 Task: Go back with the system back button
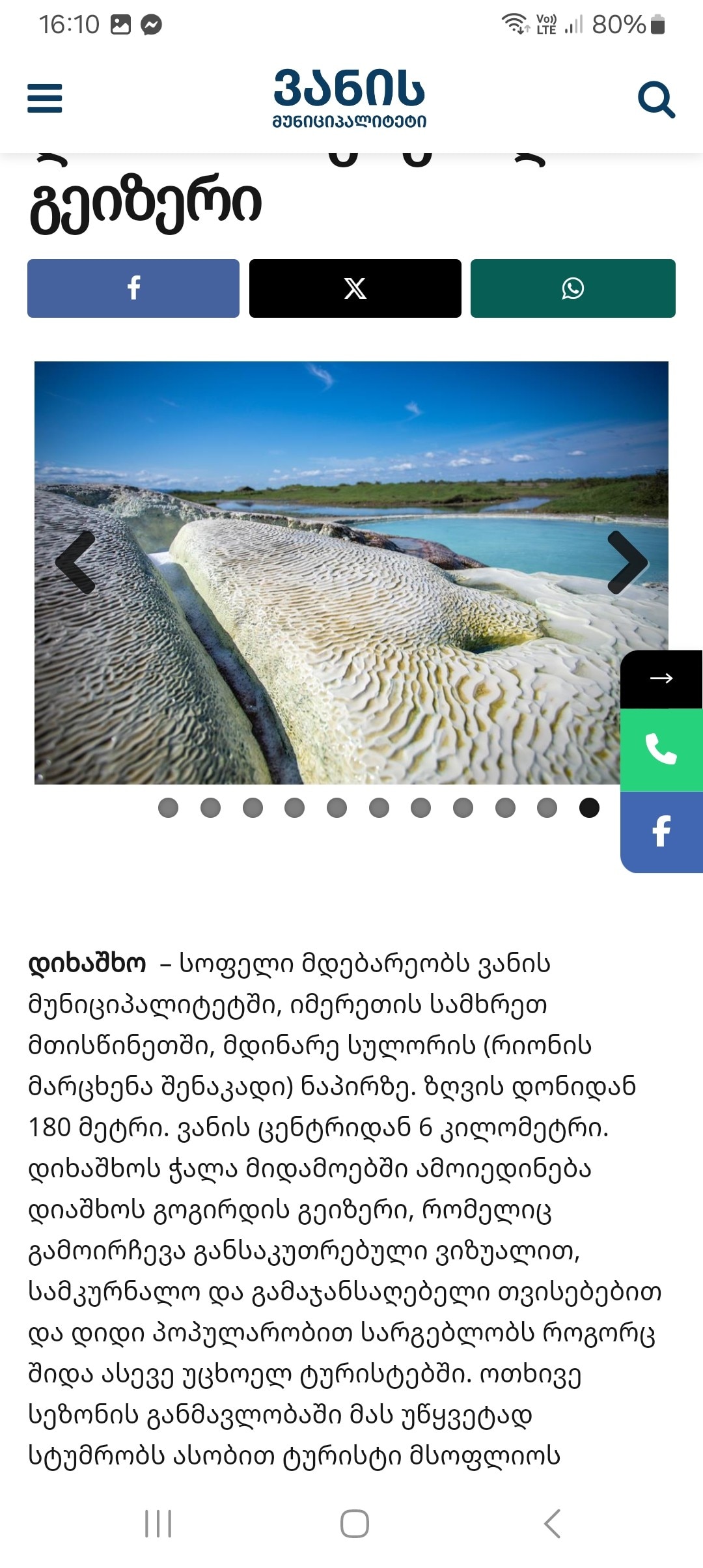pyautogui.click(x=552, y=1524)
